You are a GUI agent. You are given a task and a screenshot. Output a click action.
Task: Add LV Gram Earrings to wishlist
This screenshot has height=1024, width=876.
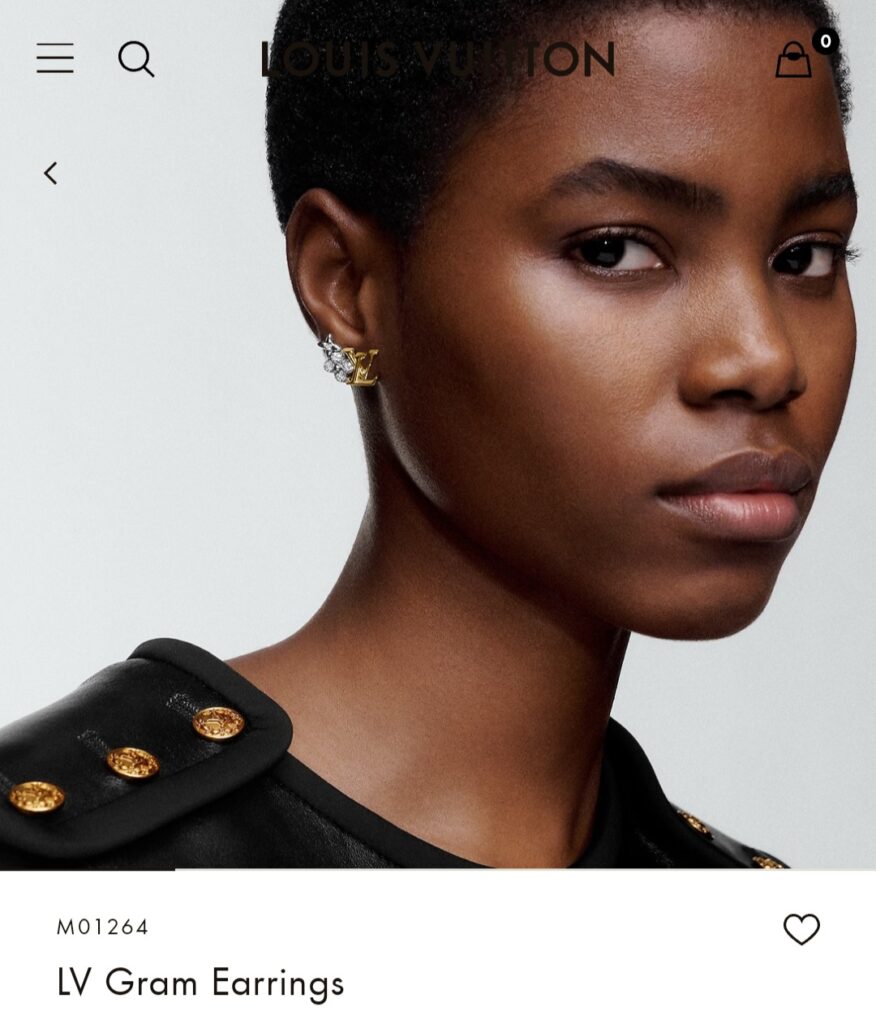[801, 929]
